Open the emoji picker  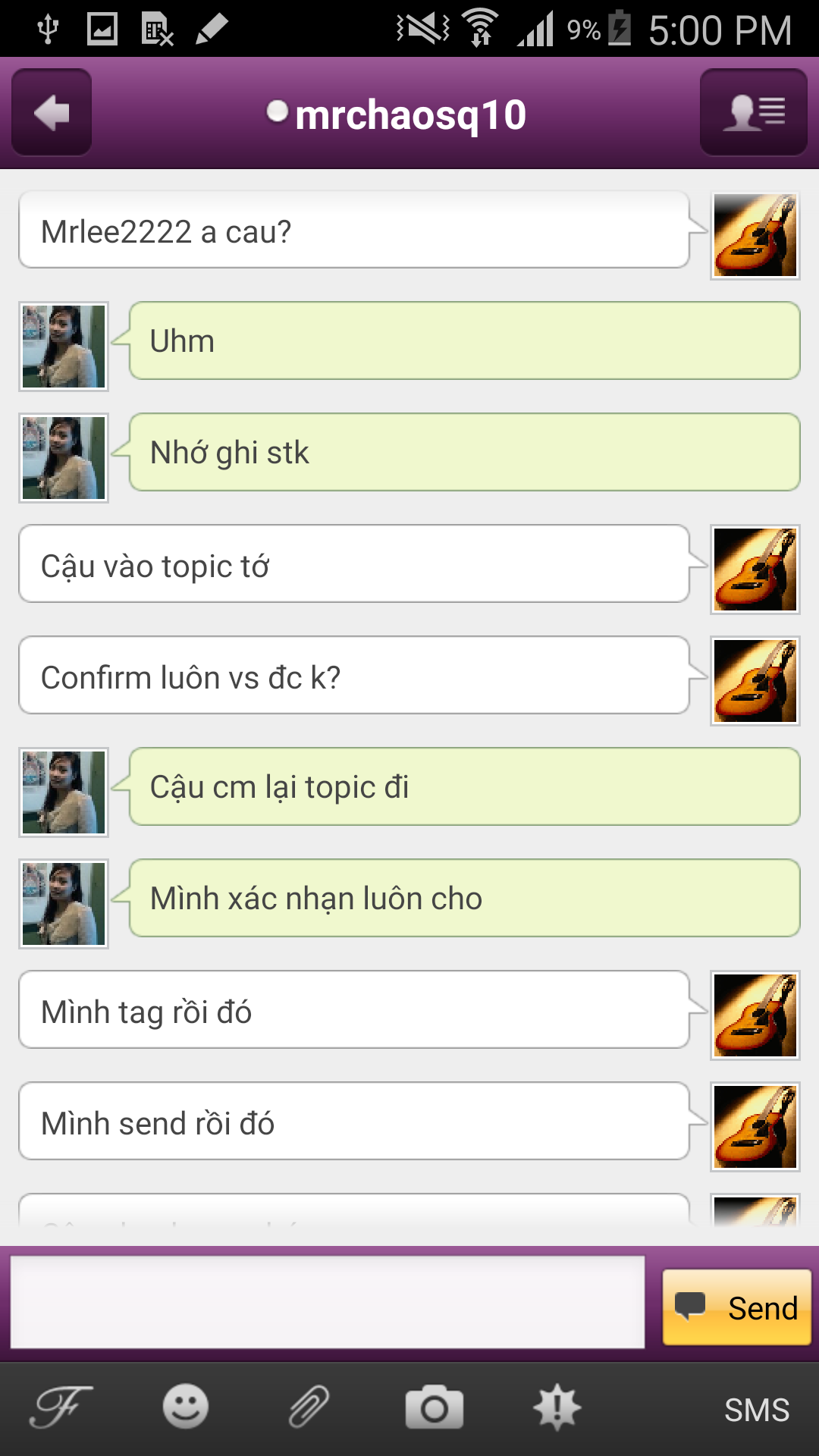pyautogui.click(x=185, y=1407)
